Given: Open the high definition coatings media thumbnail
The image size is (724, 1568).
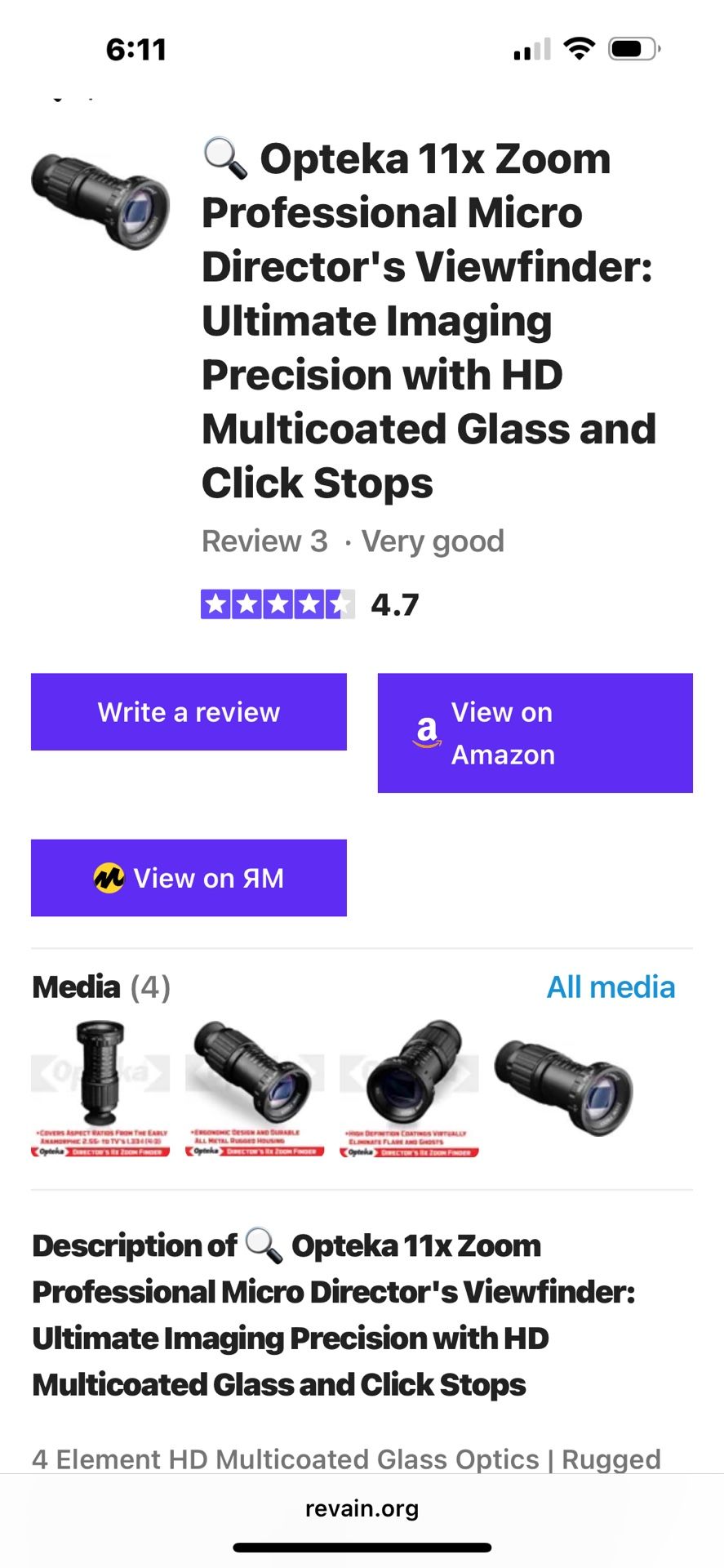Looking at the screenshot, I should 409,1087.
